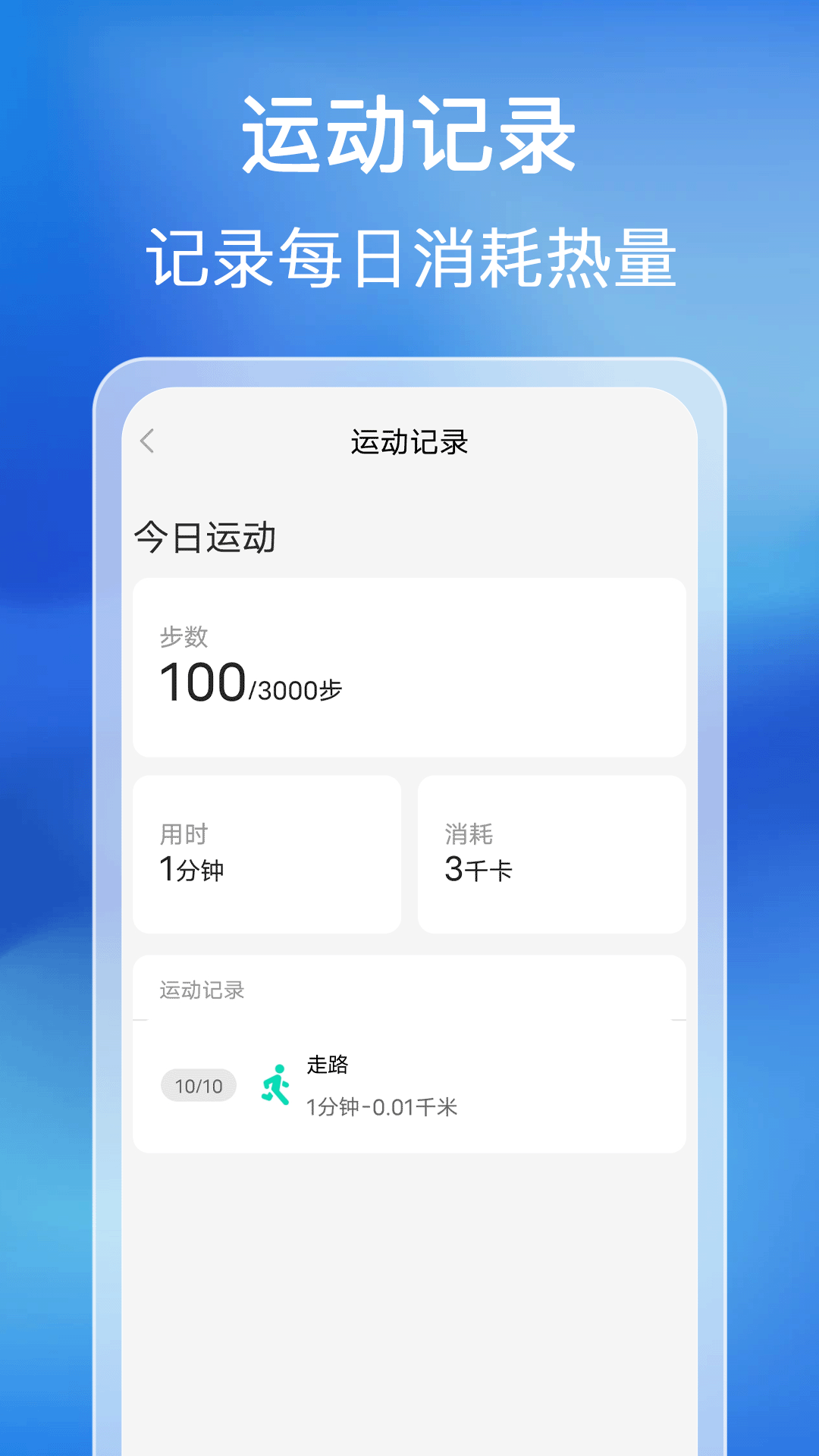Tap the 步数 steps card
The height and width of the screenshot is (1456, 819).
[x=409, y=667]
